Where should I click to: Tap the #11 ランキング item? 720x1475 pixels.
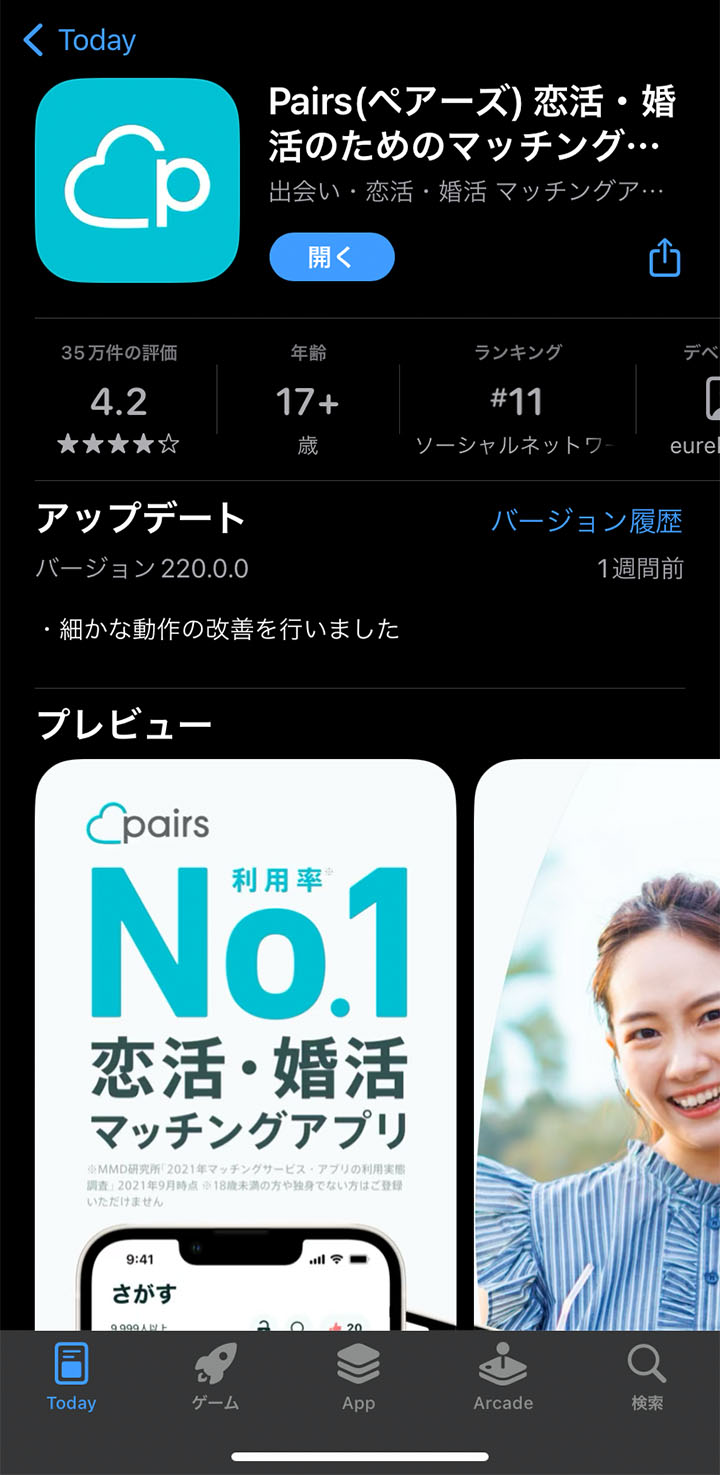516,400
